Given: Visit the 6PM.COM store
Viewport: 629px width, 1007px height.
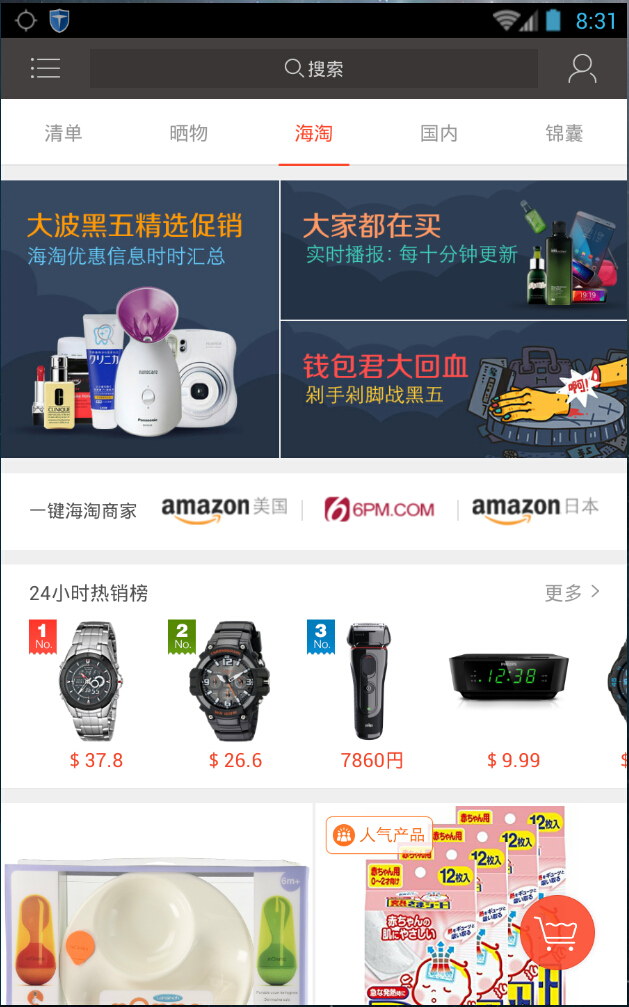Looking at the screenshot, I should [x=379, y=509].
